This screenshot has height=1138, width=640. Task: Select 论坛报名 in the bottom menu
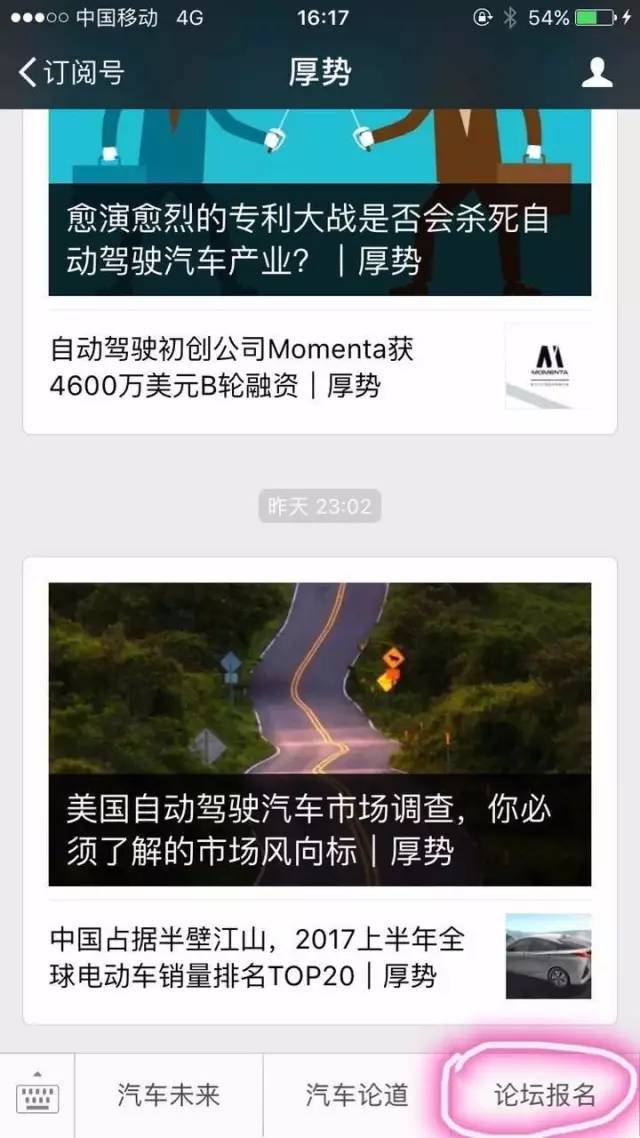[x=544, y=1096]
